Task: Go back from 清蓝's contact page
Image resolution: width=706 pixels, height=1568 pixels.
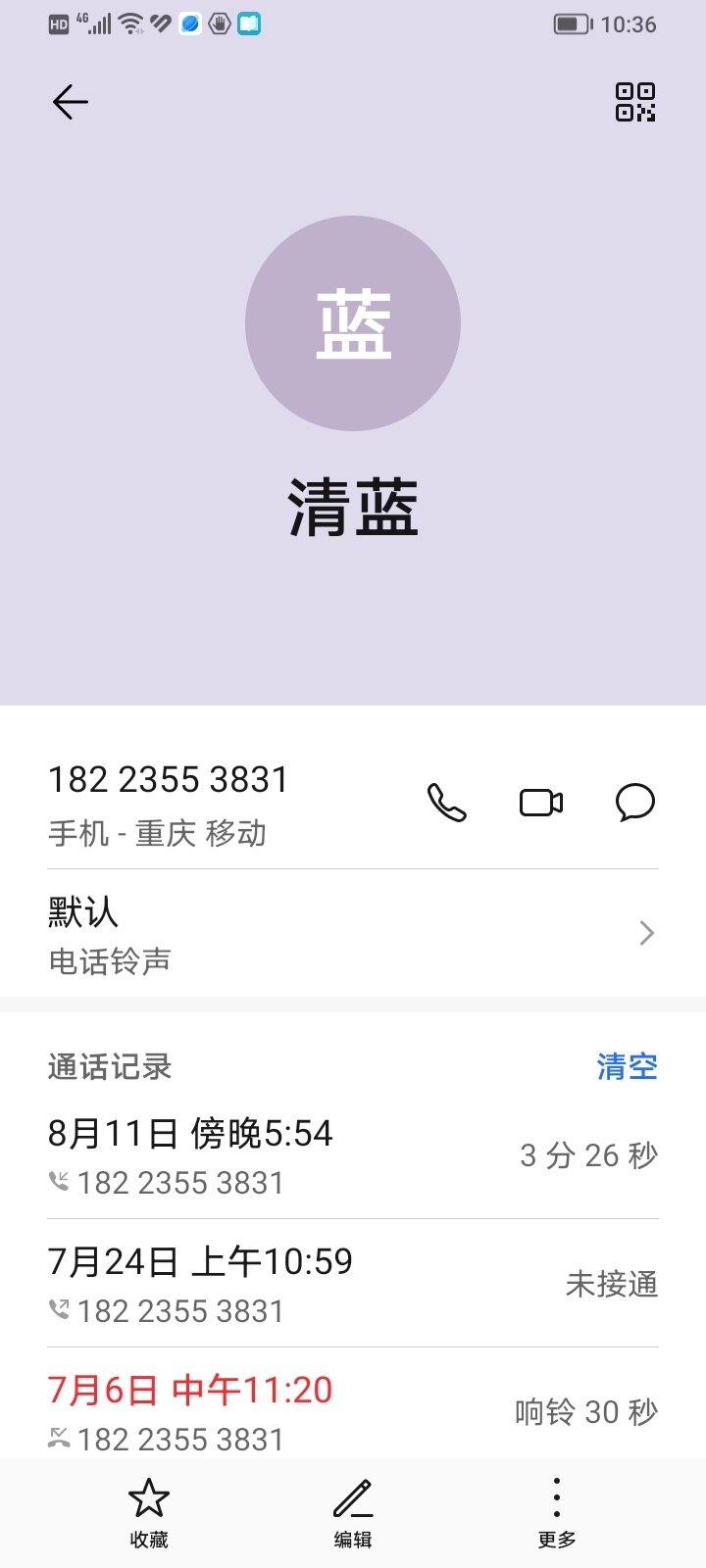Action: click(70, 102)
